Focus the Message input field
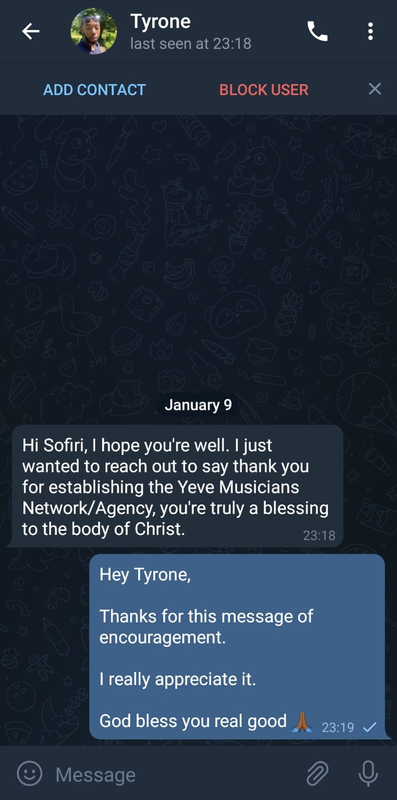This screenshot has height=800, width=397. [x=173, y=774]
